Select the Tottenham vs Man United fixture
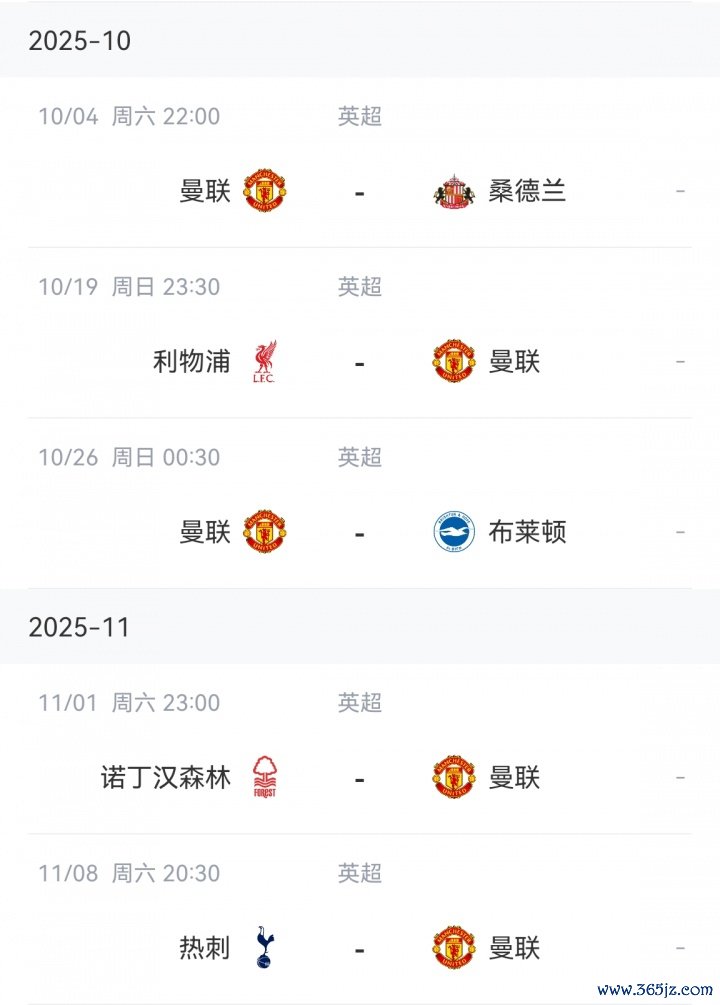720x1005 pixels. click(360, 947)
